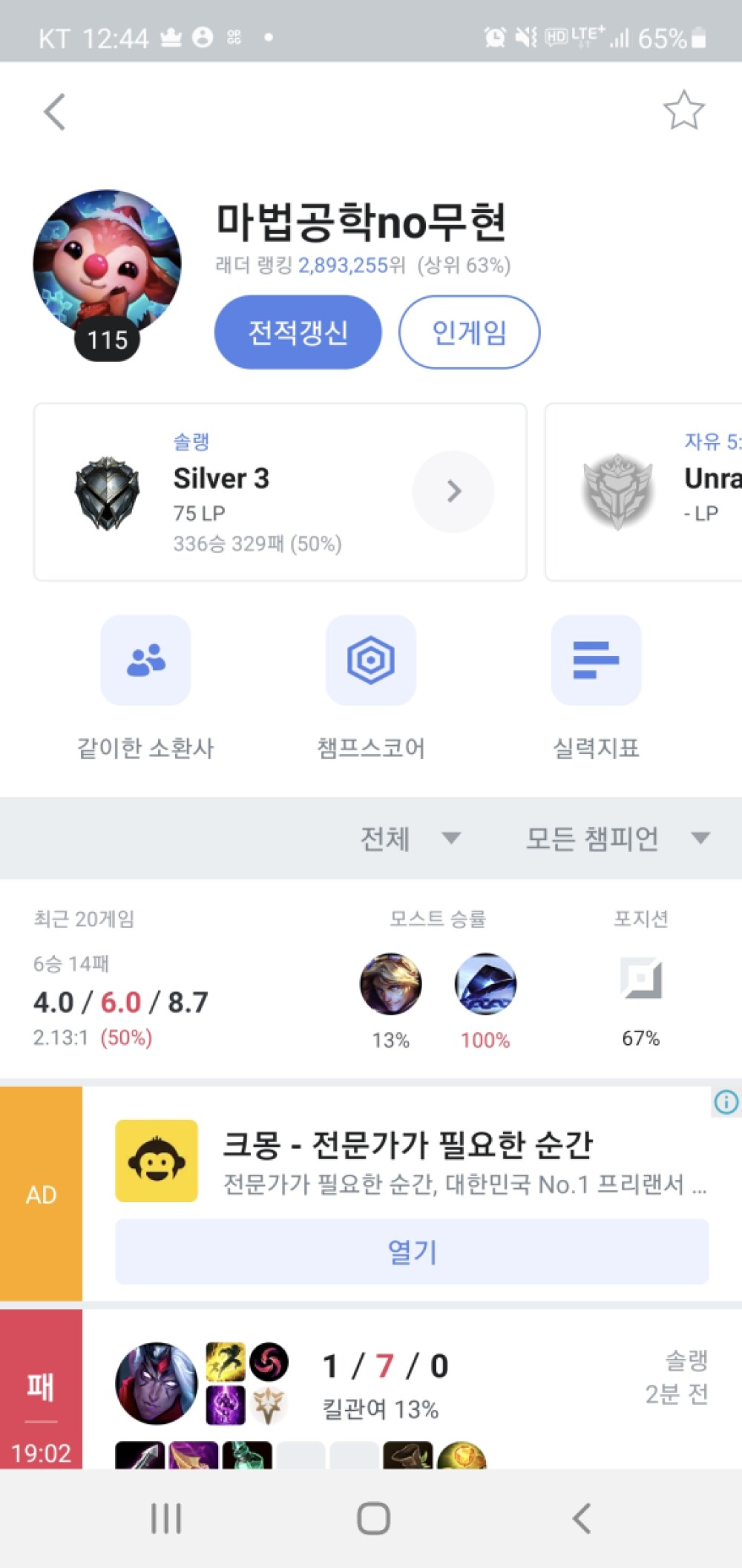Open the ad info icon
The height and width of the screenshot is (1568, 742).
(726, 1102)
